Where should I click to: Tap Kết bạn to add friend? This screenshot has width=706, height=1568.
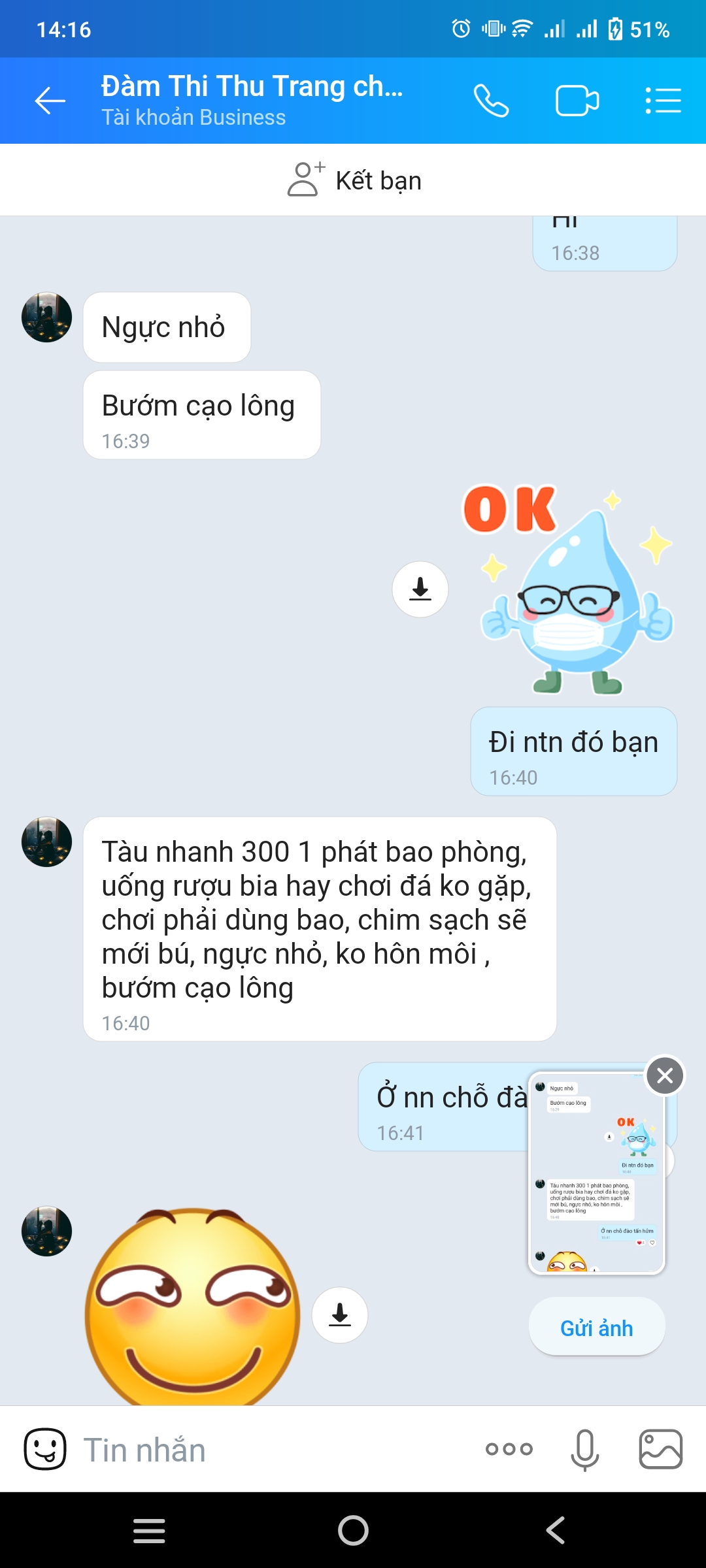click(354, 180)
